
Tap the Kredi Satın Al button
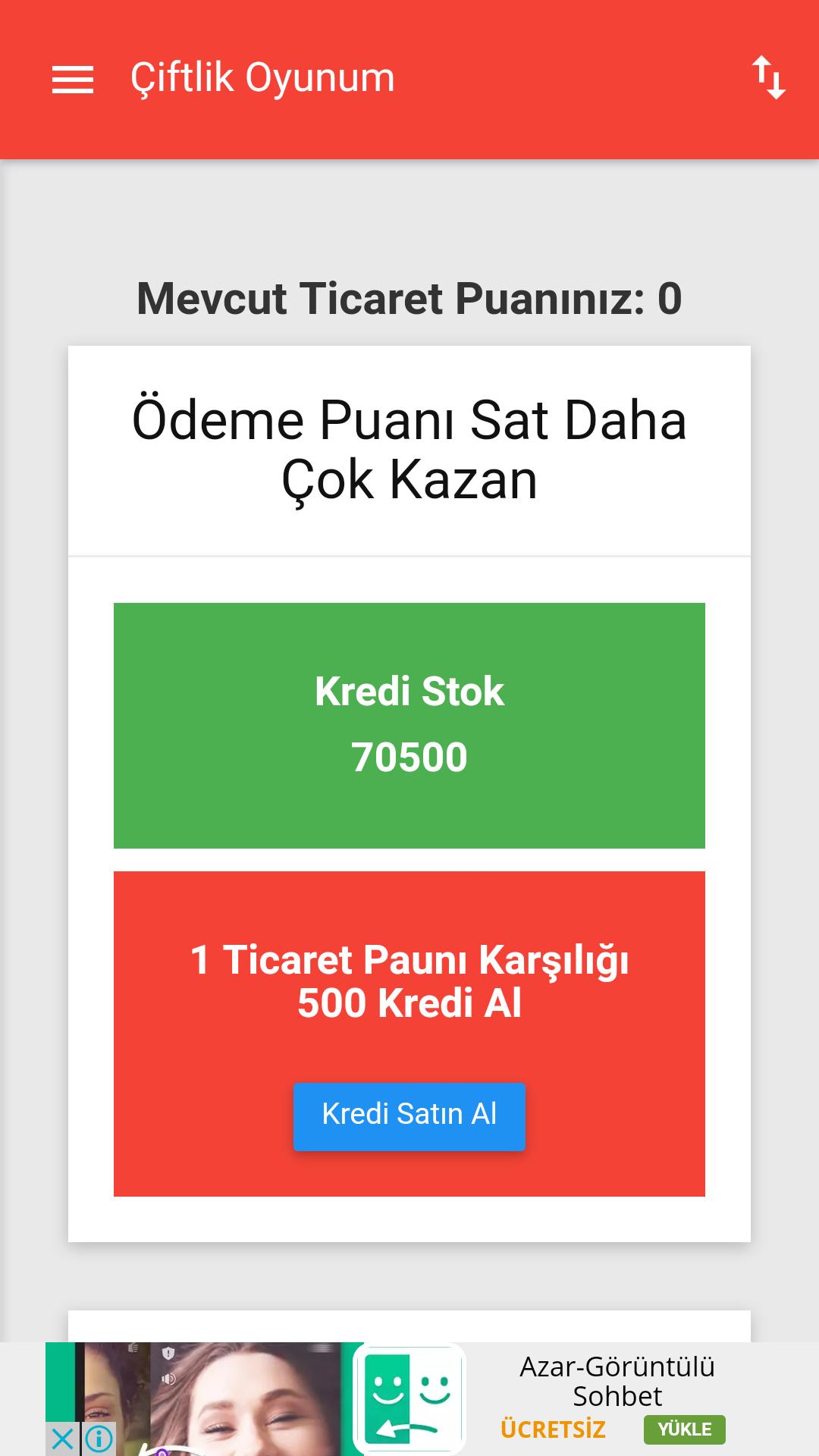pyautogui.click(x=409, y=1116)
